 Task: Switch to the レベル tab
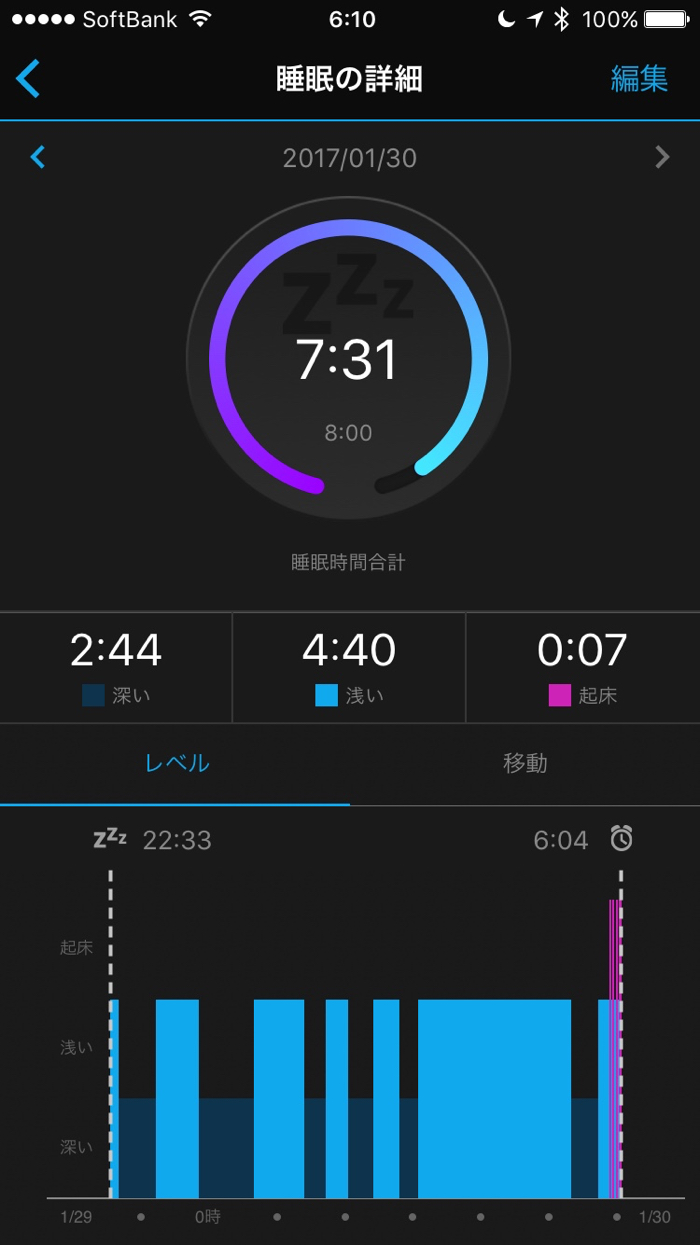(176, 764)
